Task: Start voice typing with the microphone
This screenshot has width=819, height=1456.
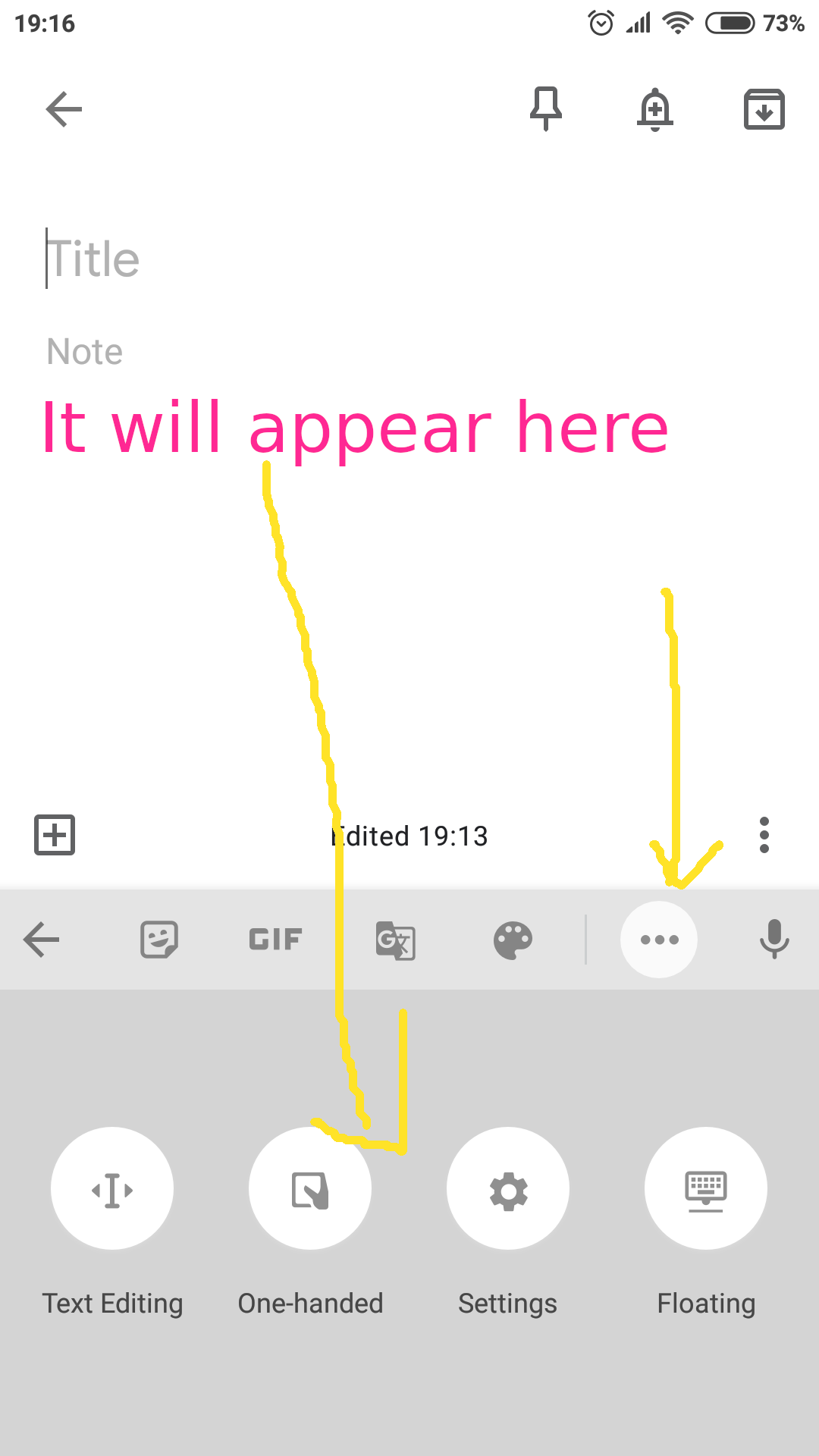Action: 774,939
